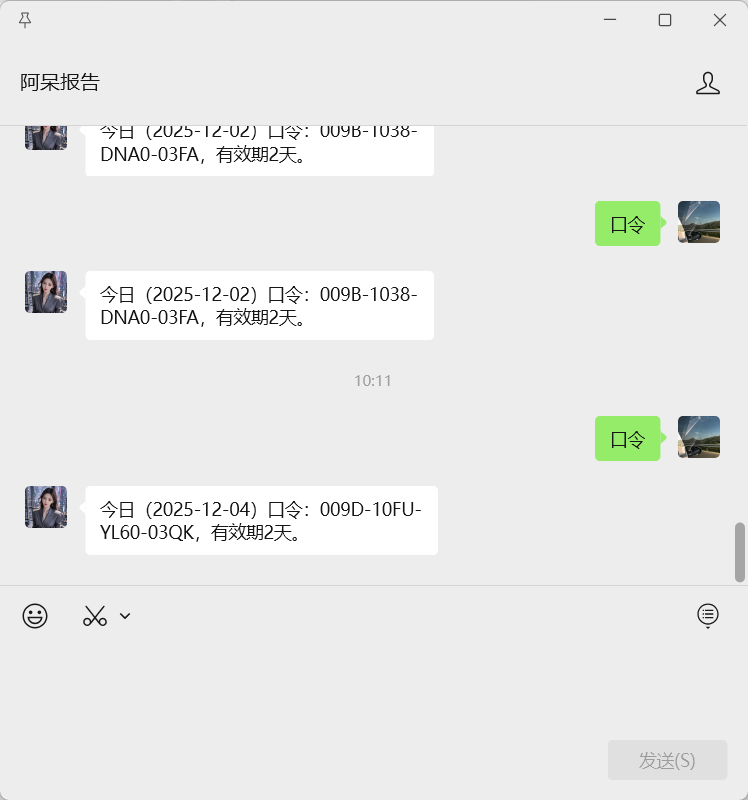Open sender avatar beside the 2025-12-04 message
This screenshot has width=748, height=800.
click(x=46, y=507)
